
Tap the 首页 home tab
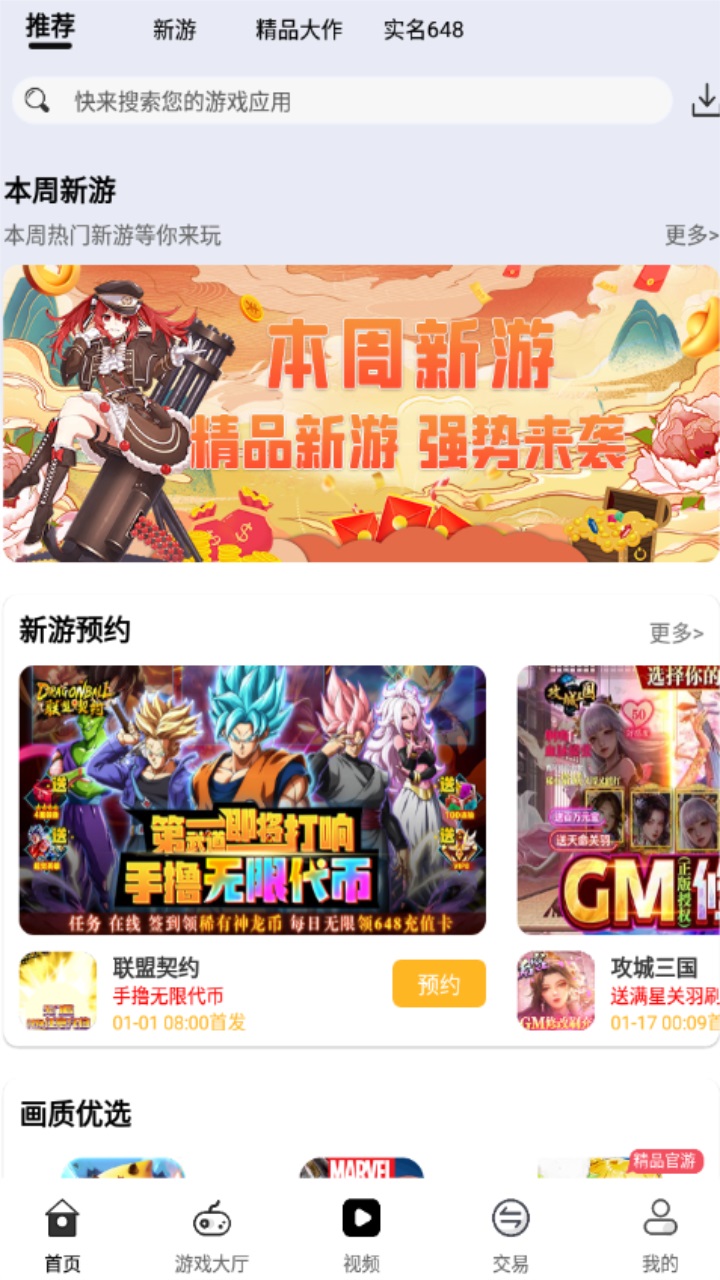pos(62,1235)
